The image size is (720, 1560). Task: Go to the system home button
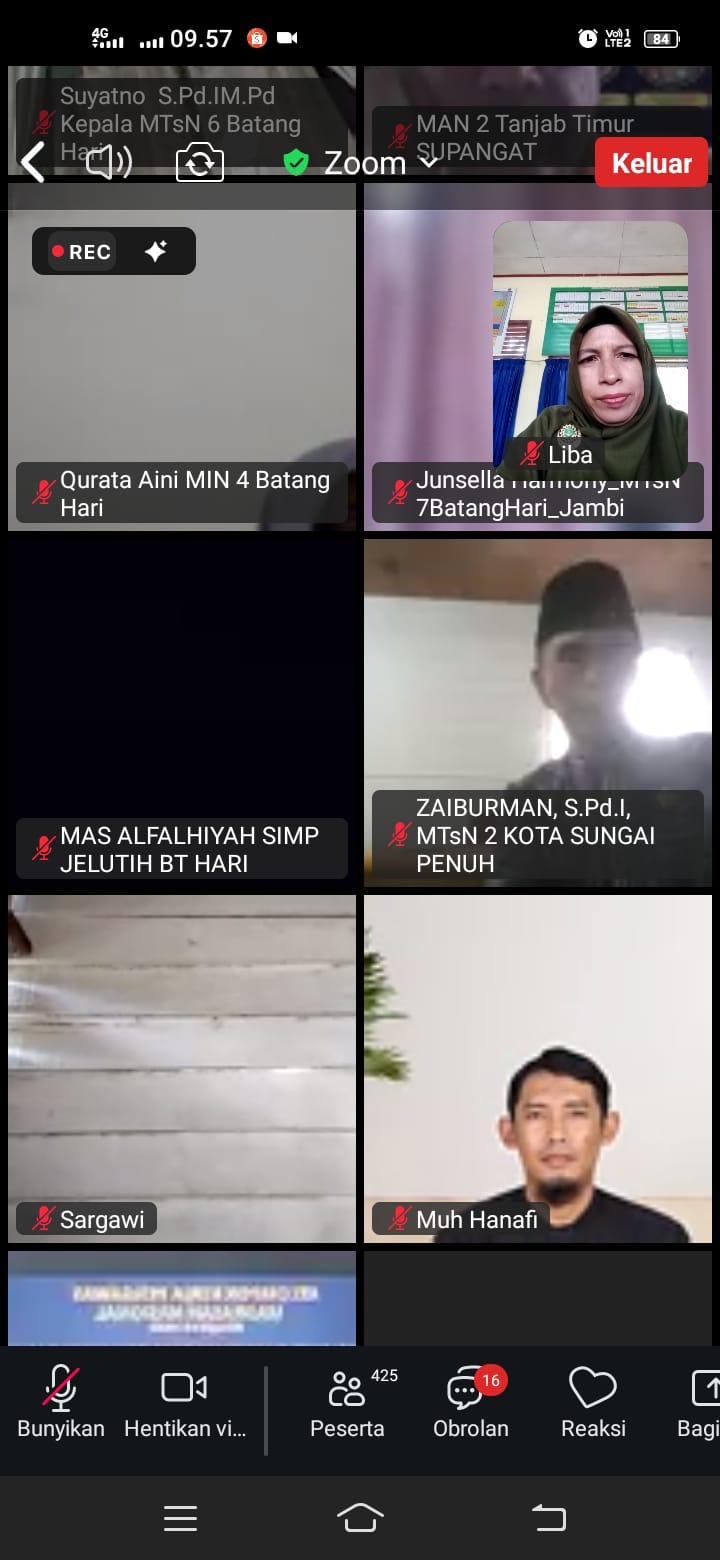coord(360,1518)
